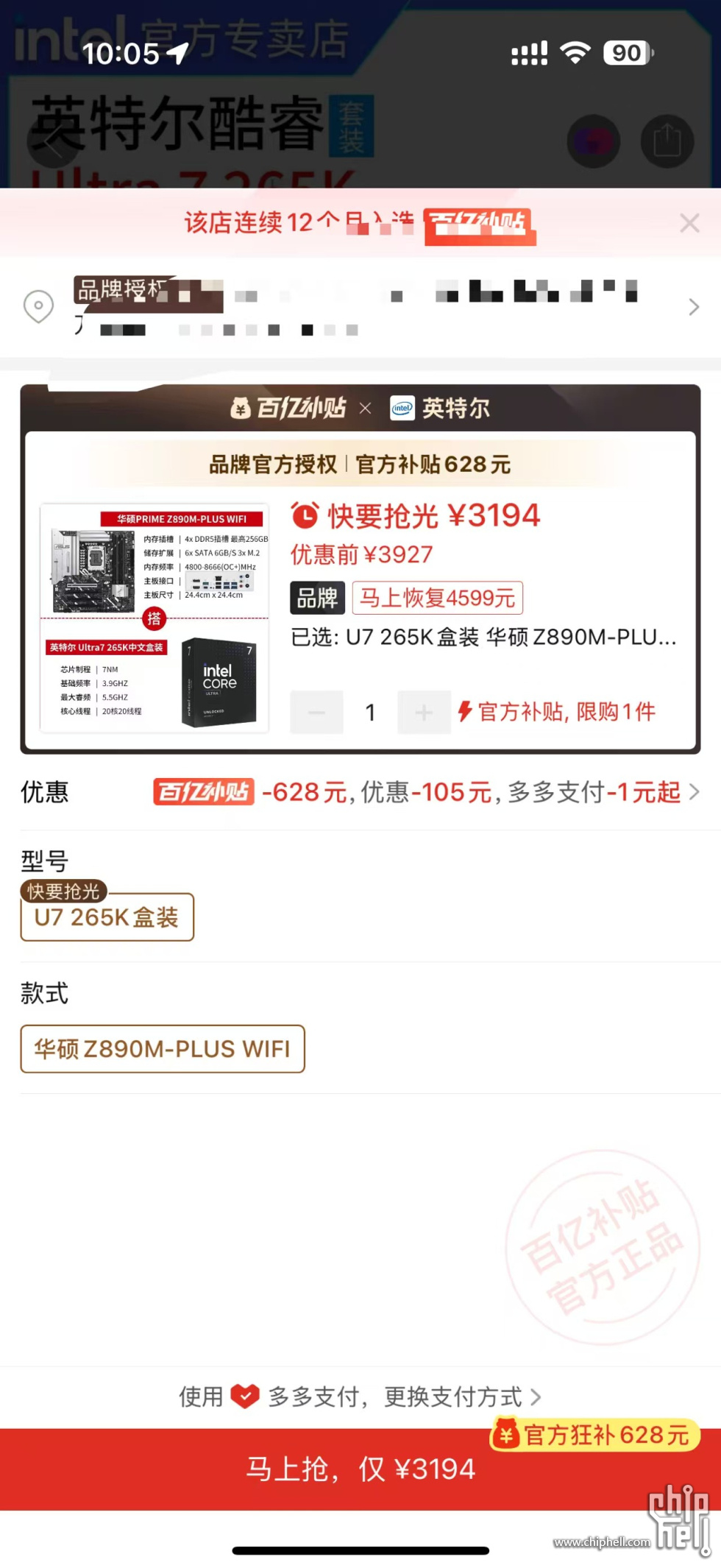Go back with the top-left arrow
721x1568 pixels.
(53, 141)
